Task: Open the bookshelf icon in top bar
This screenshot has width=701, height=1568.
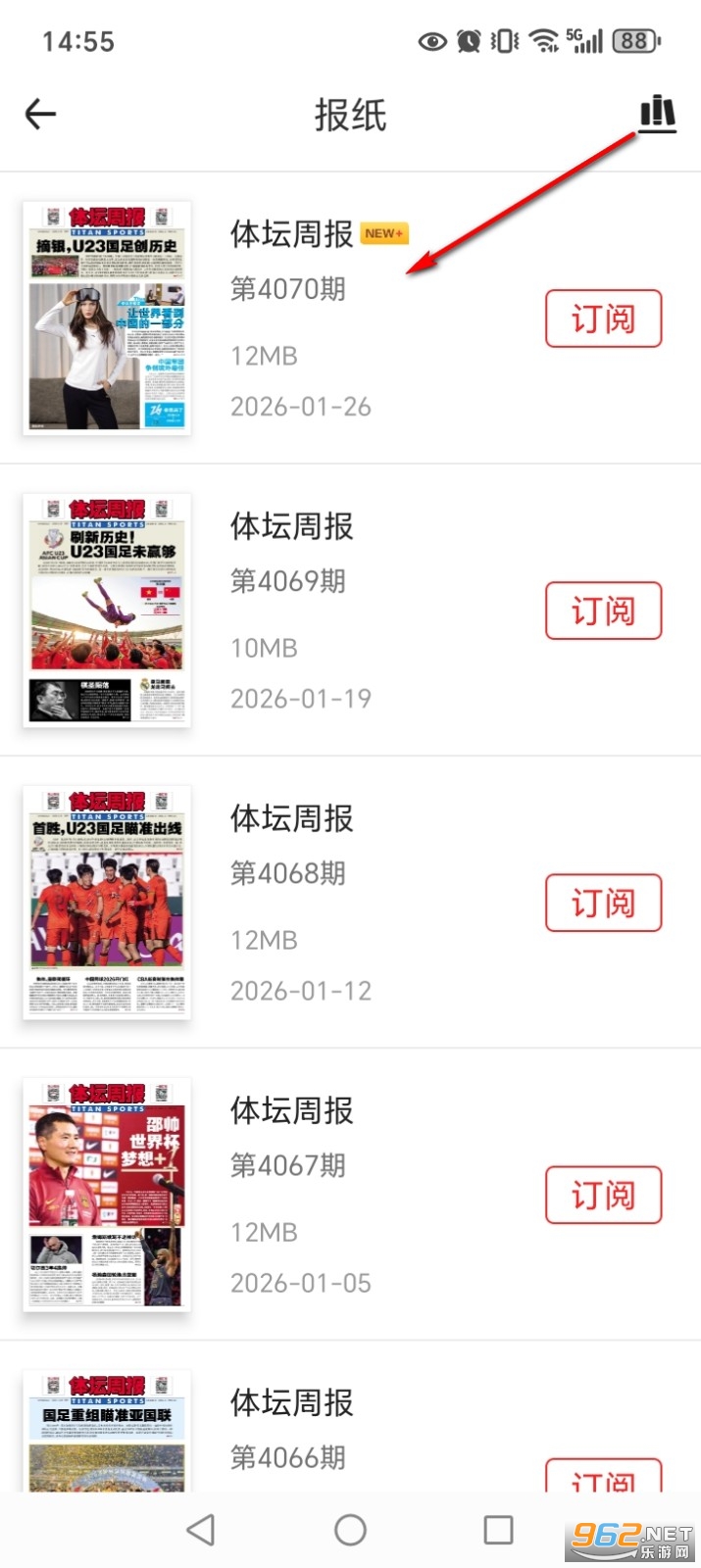Action: click(657, 114)
